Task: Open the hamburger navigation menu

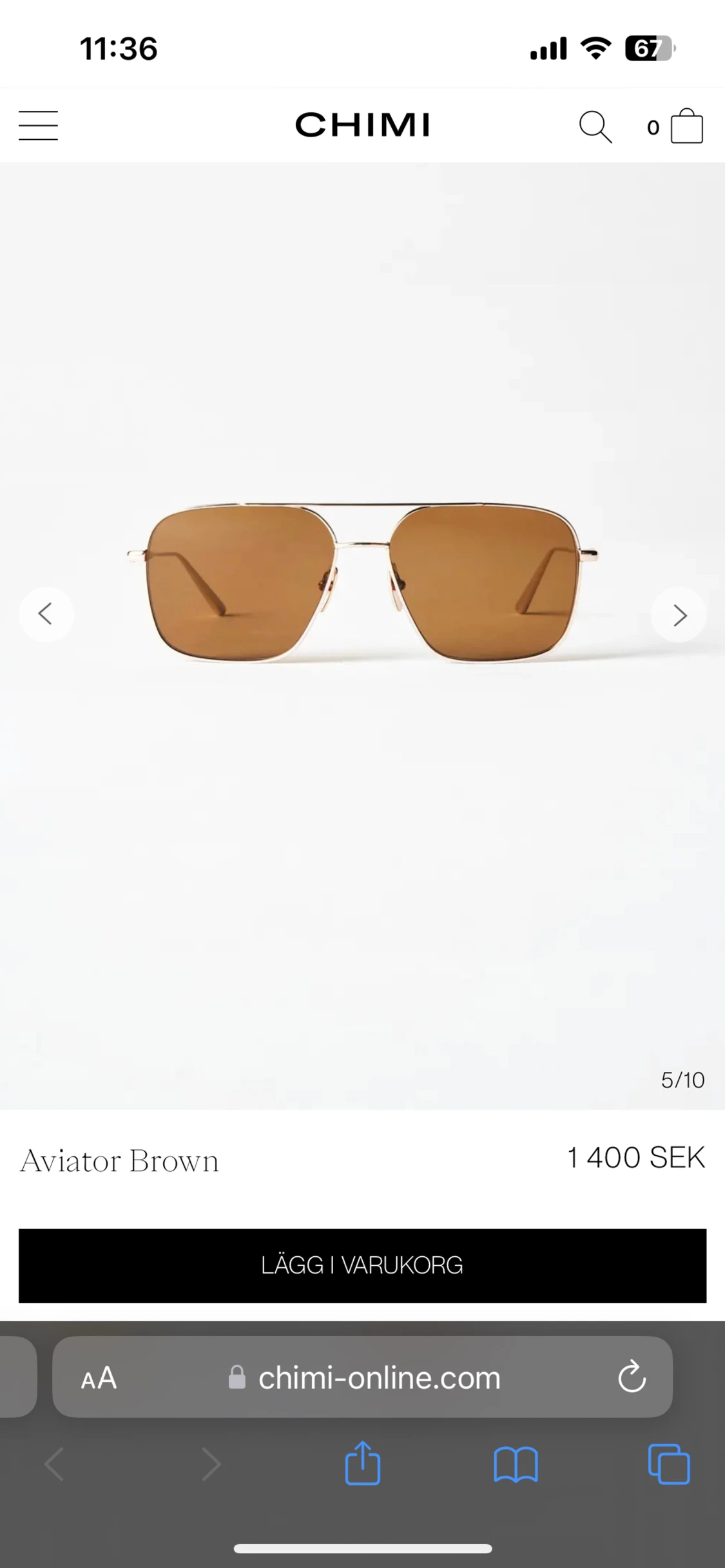Action: click(x=37, y=126)
